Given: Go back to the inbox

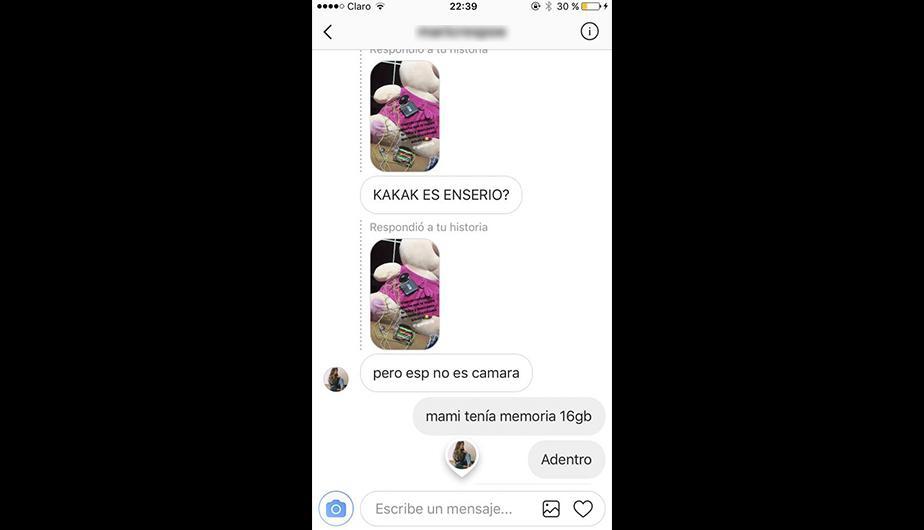Looking at the screenshot, I should tap(328, 32).
